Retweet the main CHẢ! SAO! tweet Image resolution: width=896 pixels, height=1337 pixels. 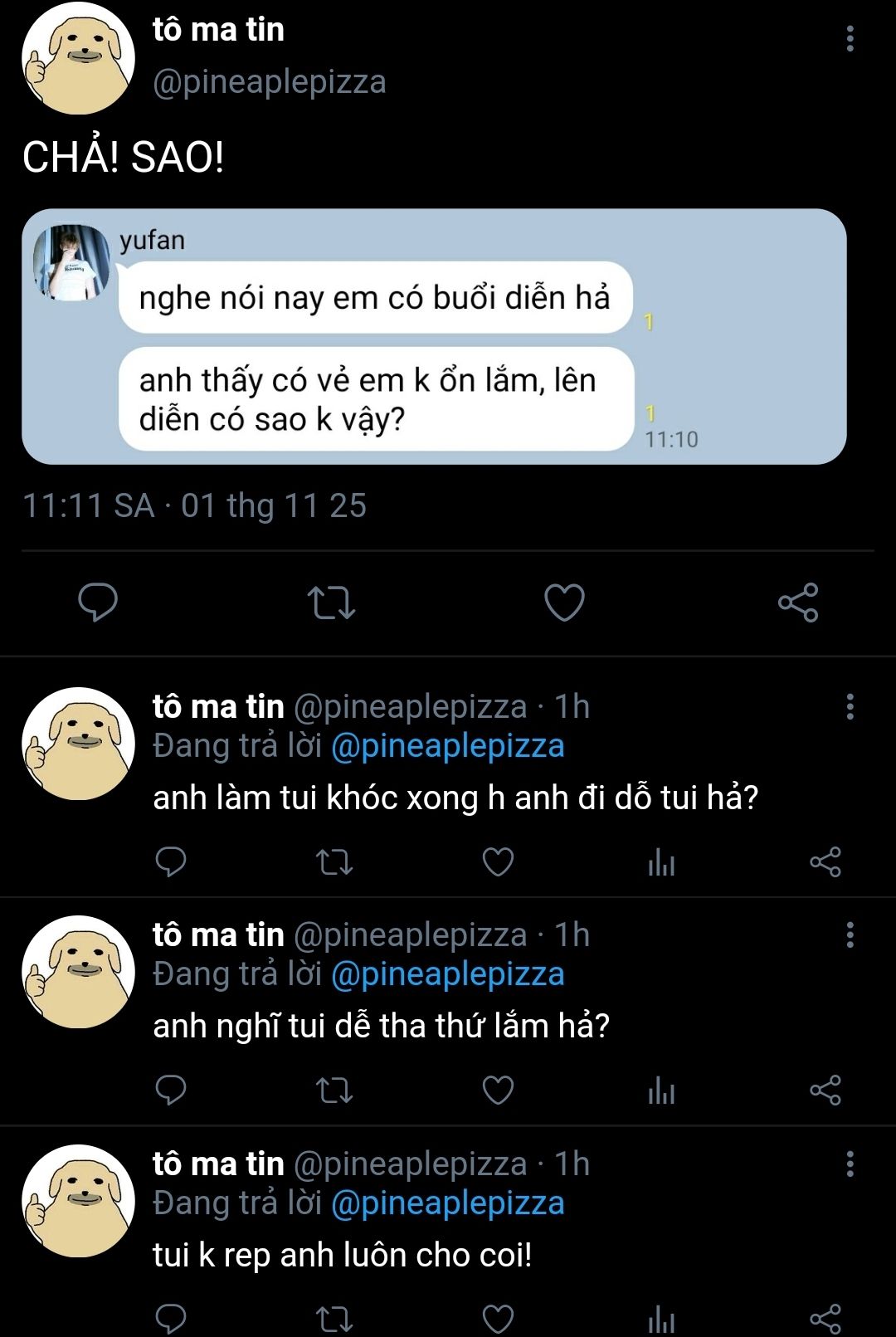tap(331, 603)
